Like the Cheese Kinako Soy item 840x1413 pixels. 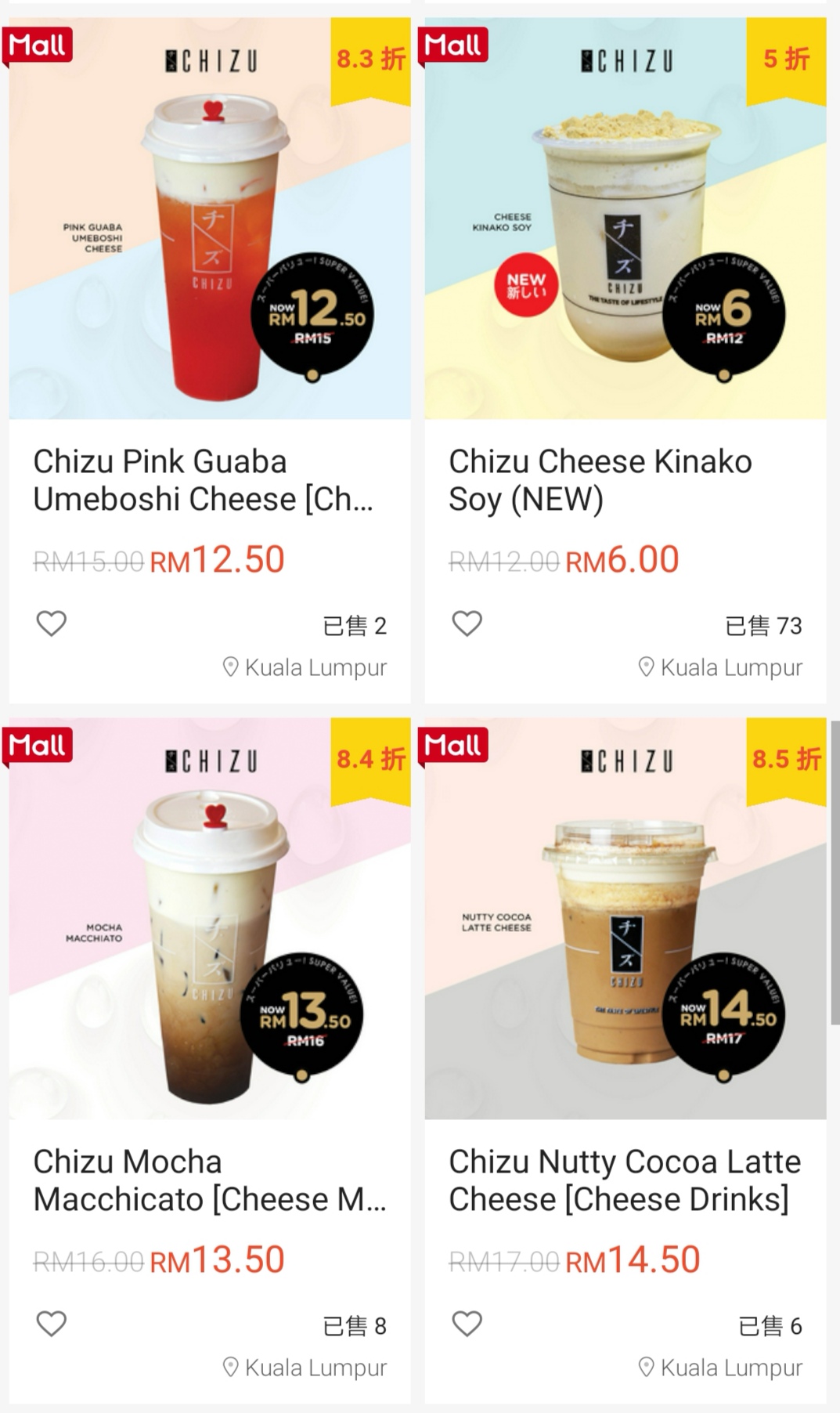(467, 623)
